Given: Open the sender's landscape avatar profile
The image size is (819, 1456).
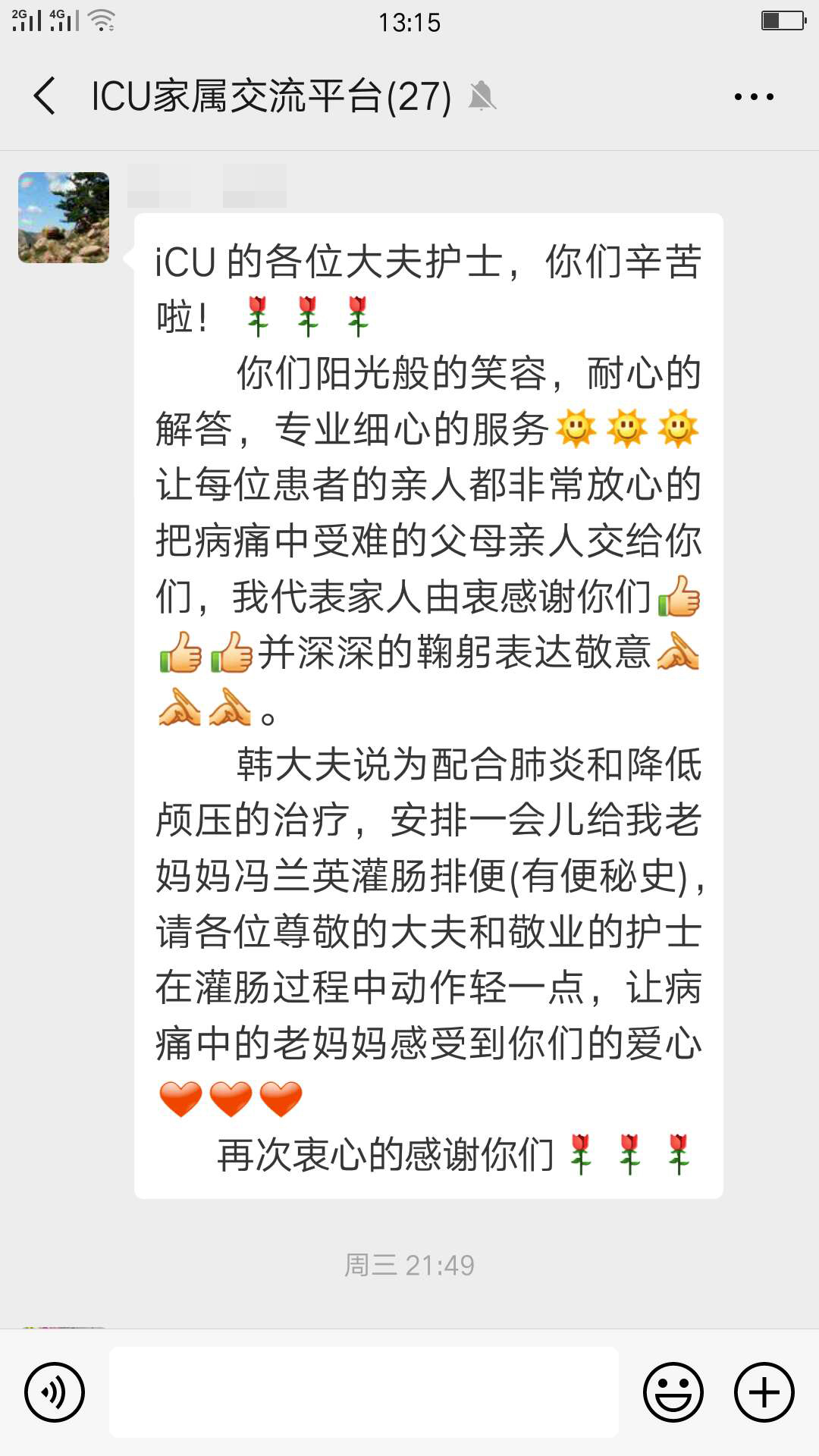Looking at the screenshot, I should pyautogui.click(x=64, y=218).
